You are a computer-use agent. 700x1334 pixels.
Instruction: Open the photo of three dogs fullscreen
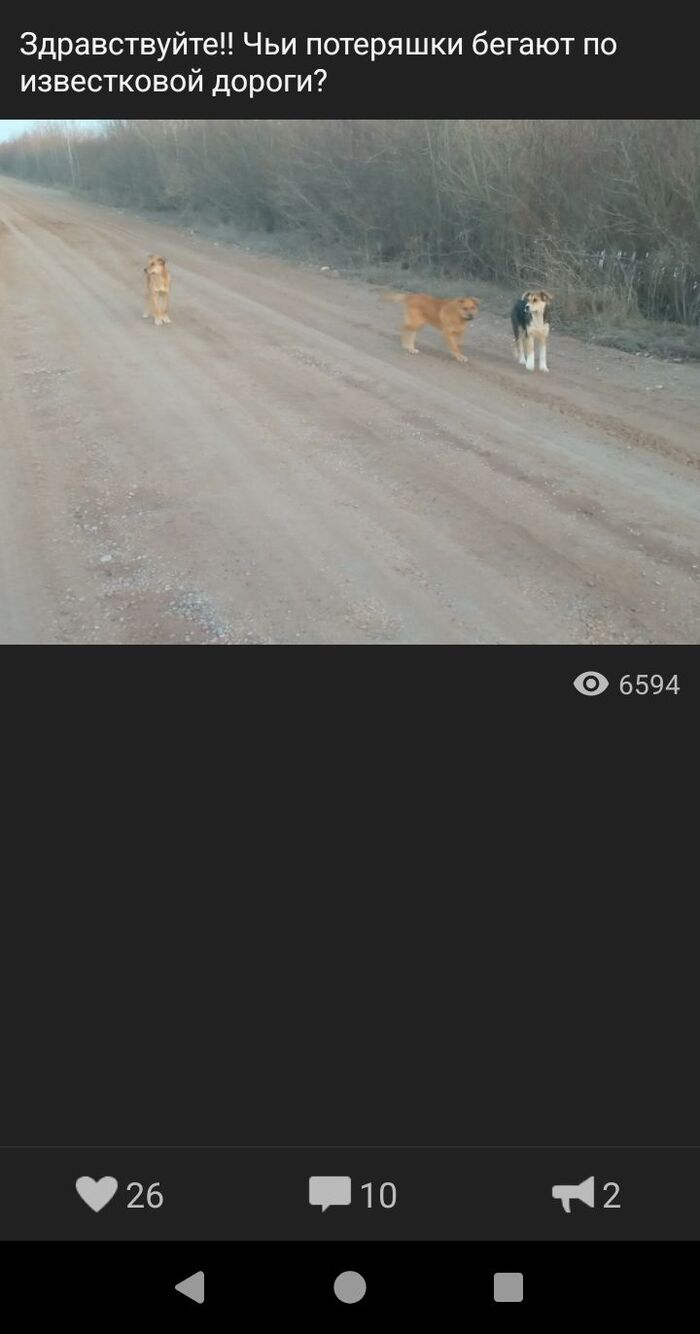(x=350, y=382)
